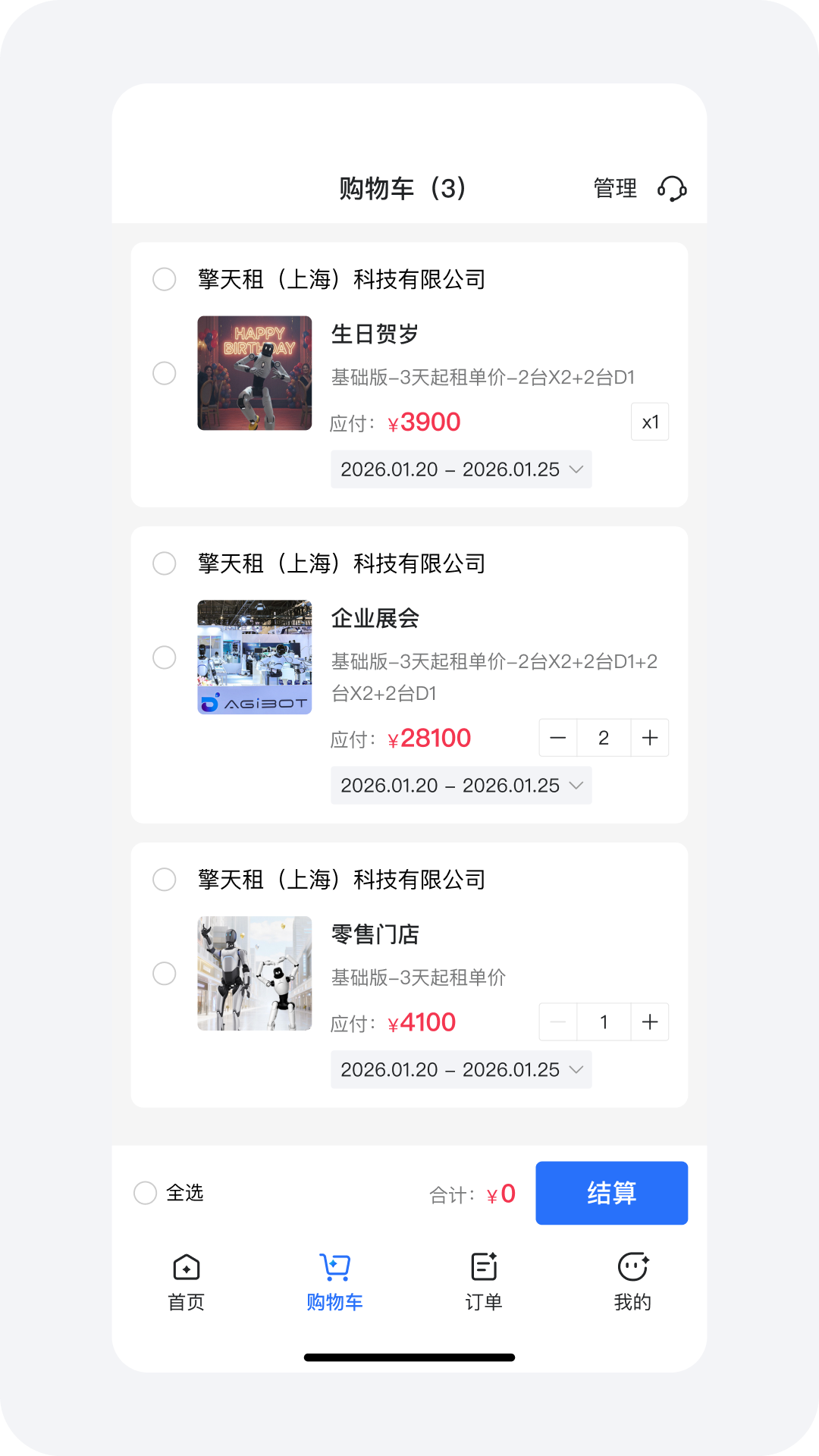The image size is (819, 1456).
Task: Decrease quantity of 企业展会
Action: (x=558, y=738)
